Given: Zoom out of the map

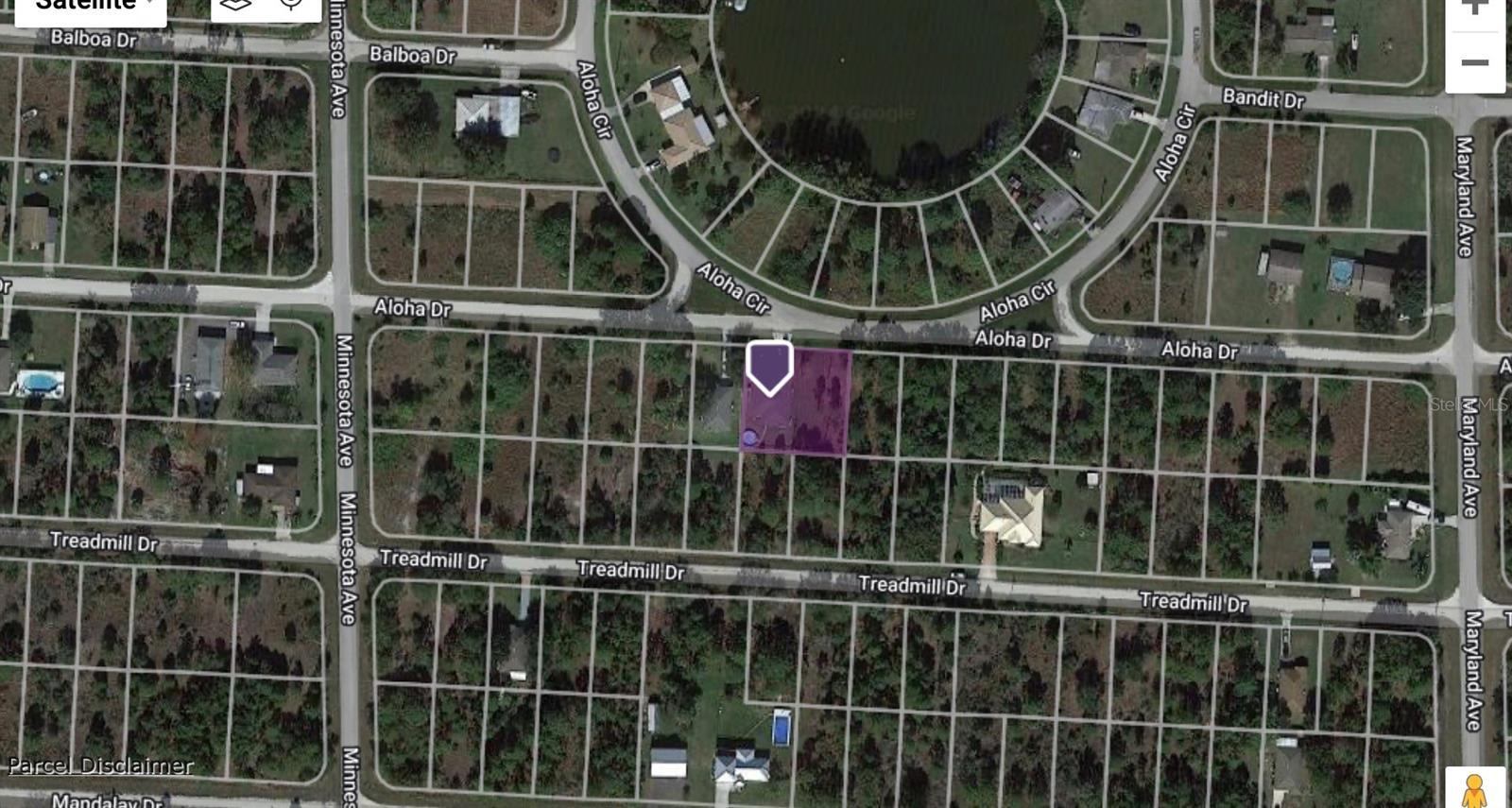Looking at the screenshot, I should coord(1474,63).
